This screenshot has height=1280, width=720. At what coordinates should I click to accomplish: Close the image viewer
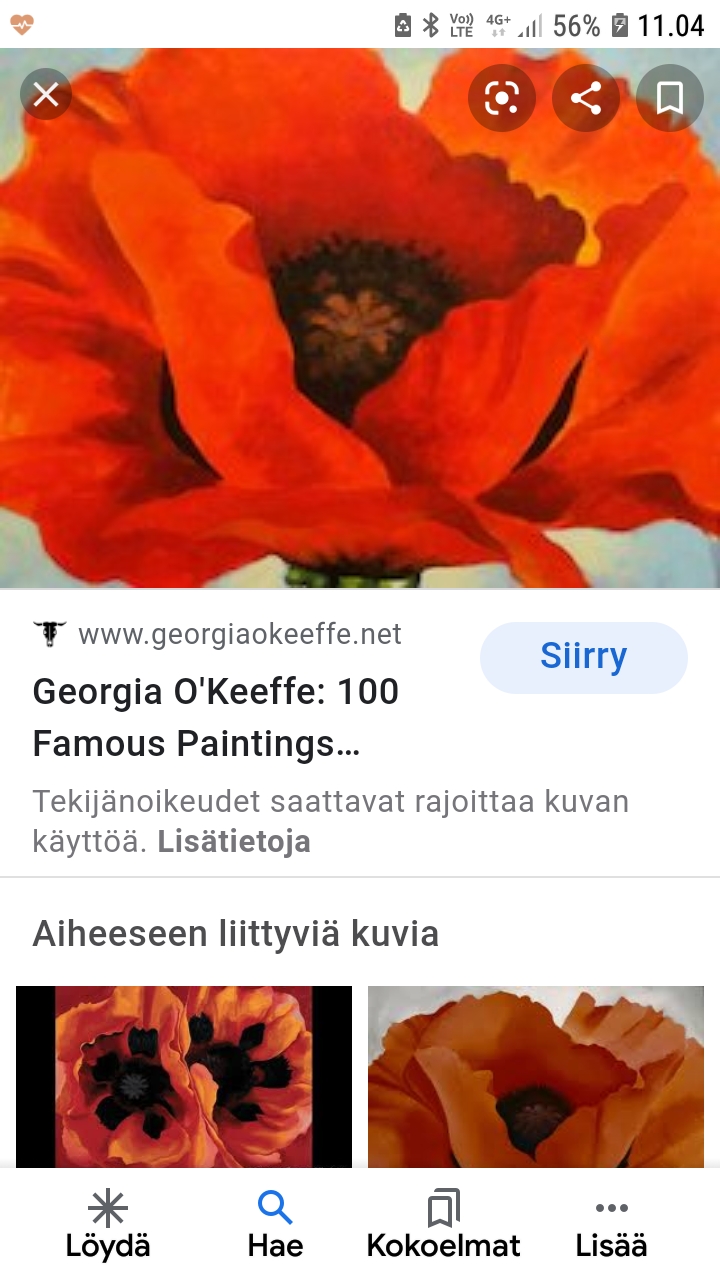pyautogui.click(x=46, y=96)
